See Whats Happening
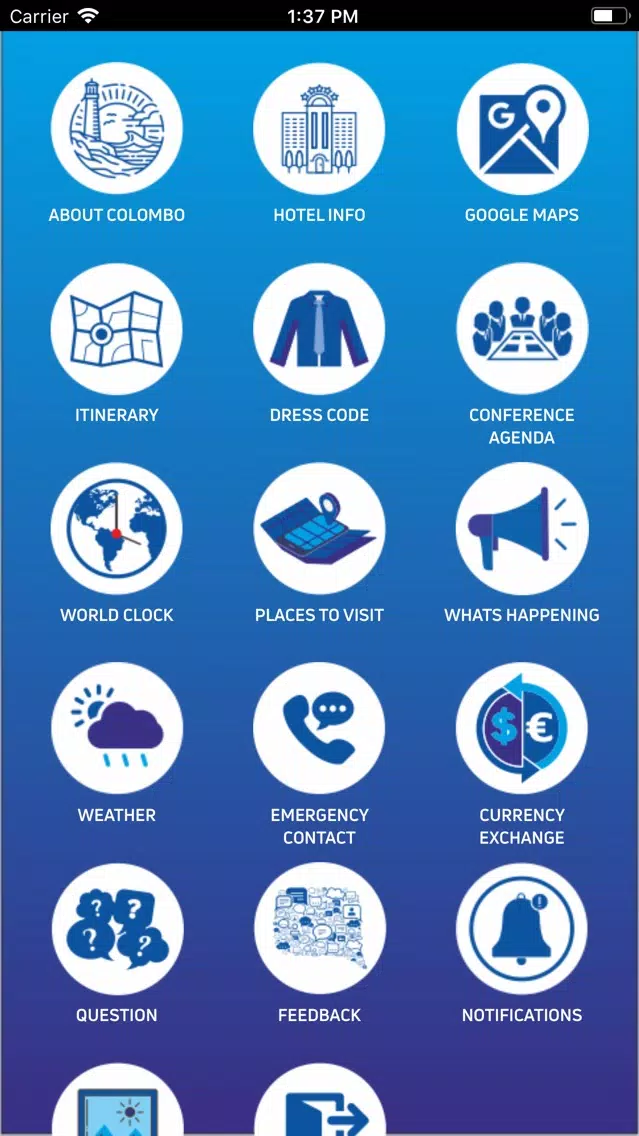The height and width of the screenshot is (1136, 639). (522, 529)
